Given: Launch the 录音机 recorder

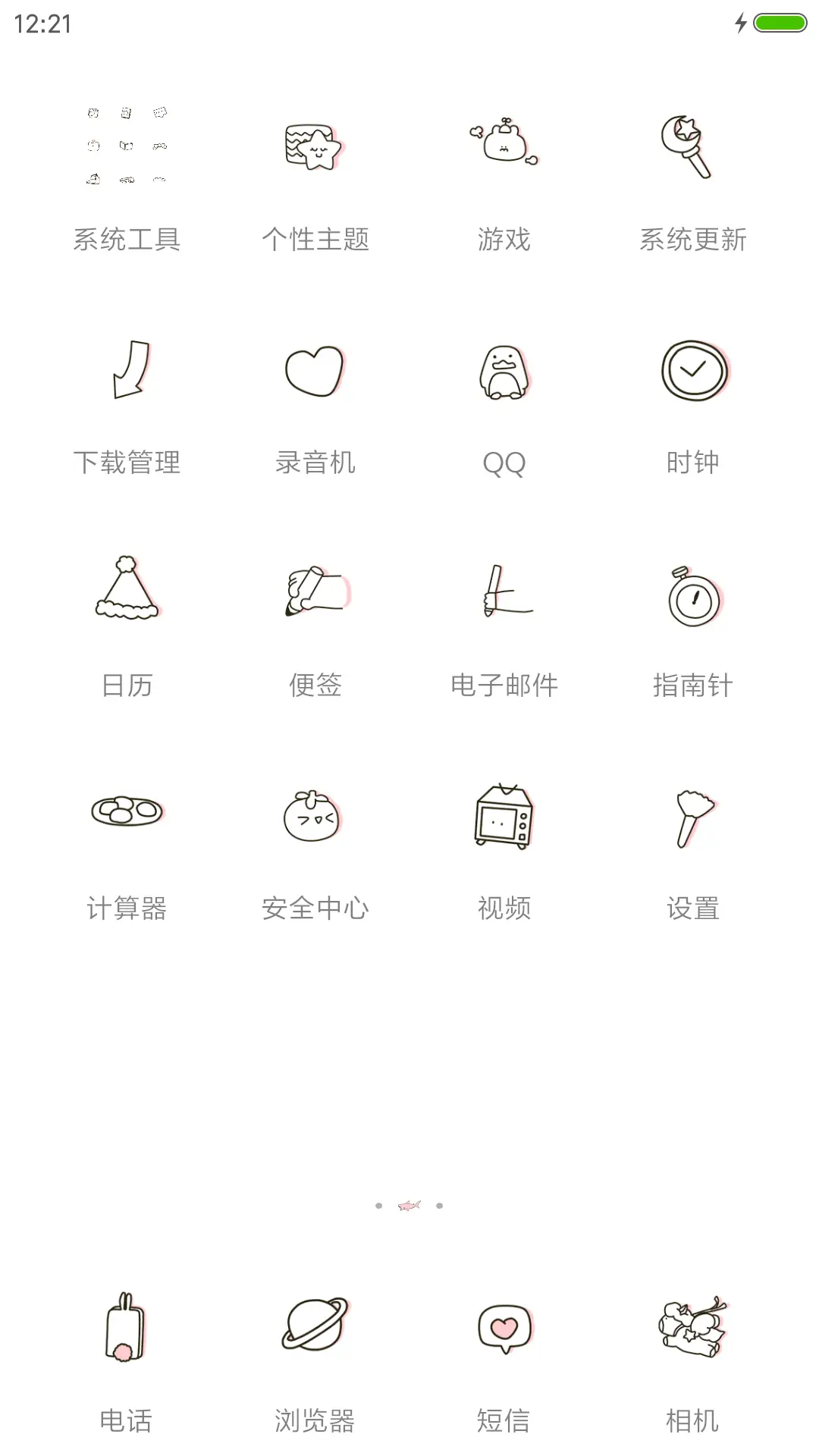Looking at the screenshot, I should click(315, 370).
